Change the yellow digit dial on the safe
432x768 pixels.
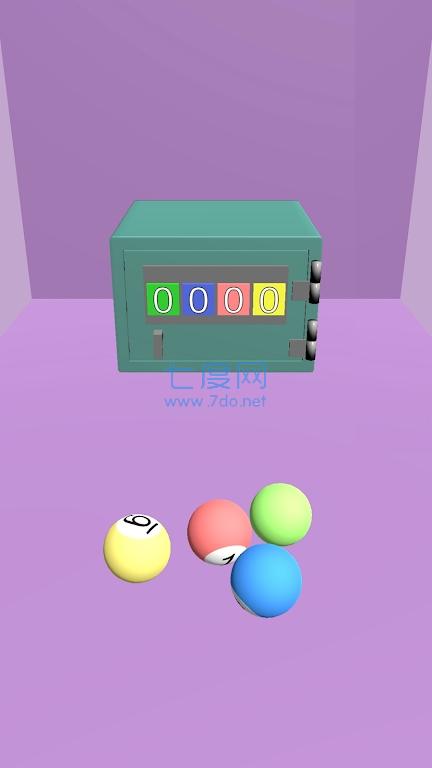click(x=269, y=299)
